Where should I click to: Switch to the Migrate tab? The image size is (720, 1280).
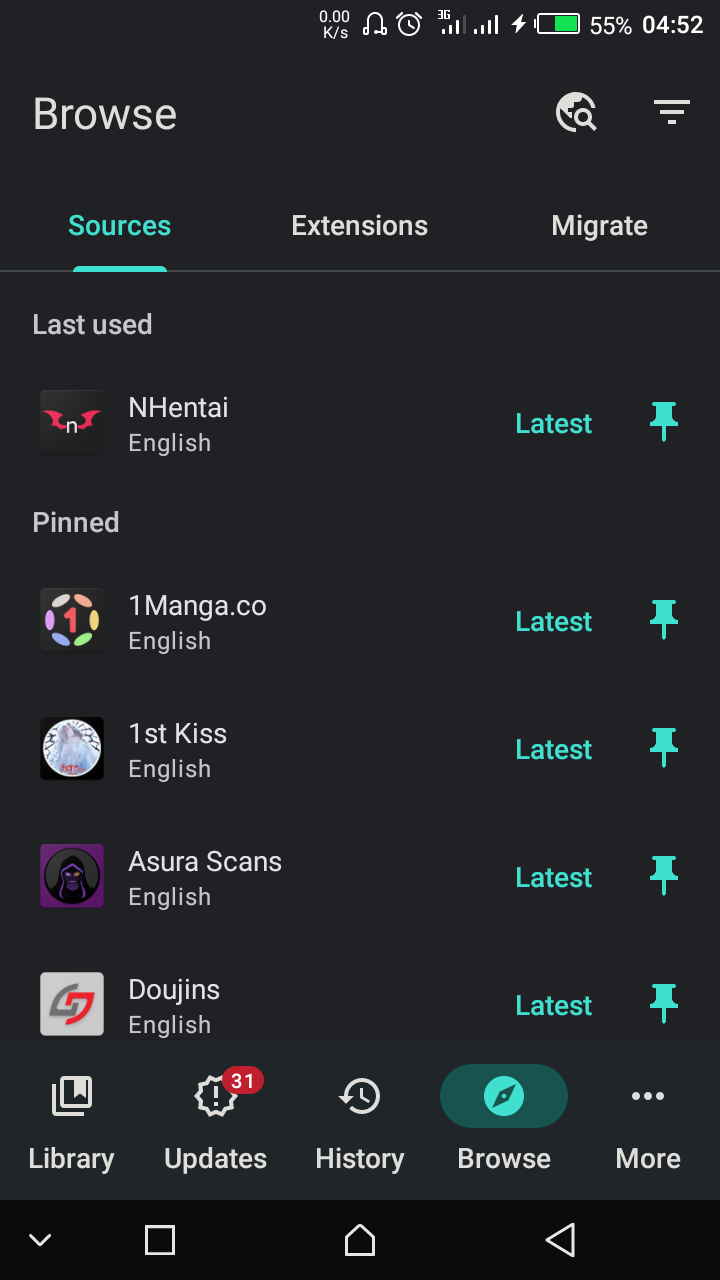(600, 226)
